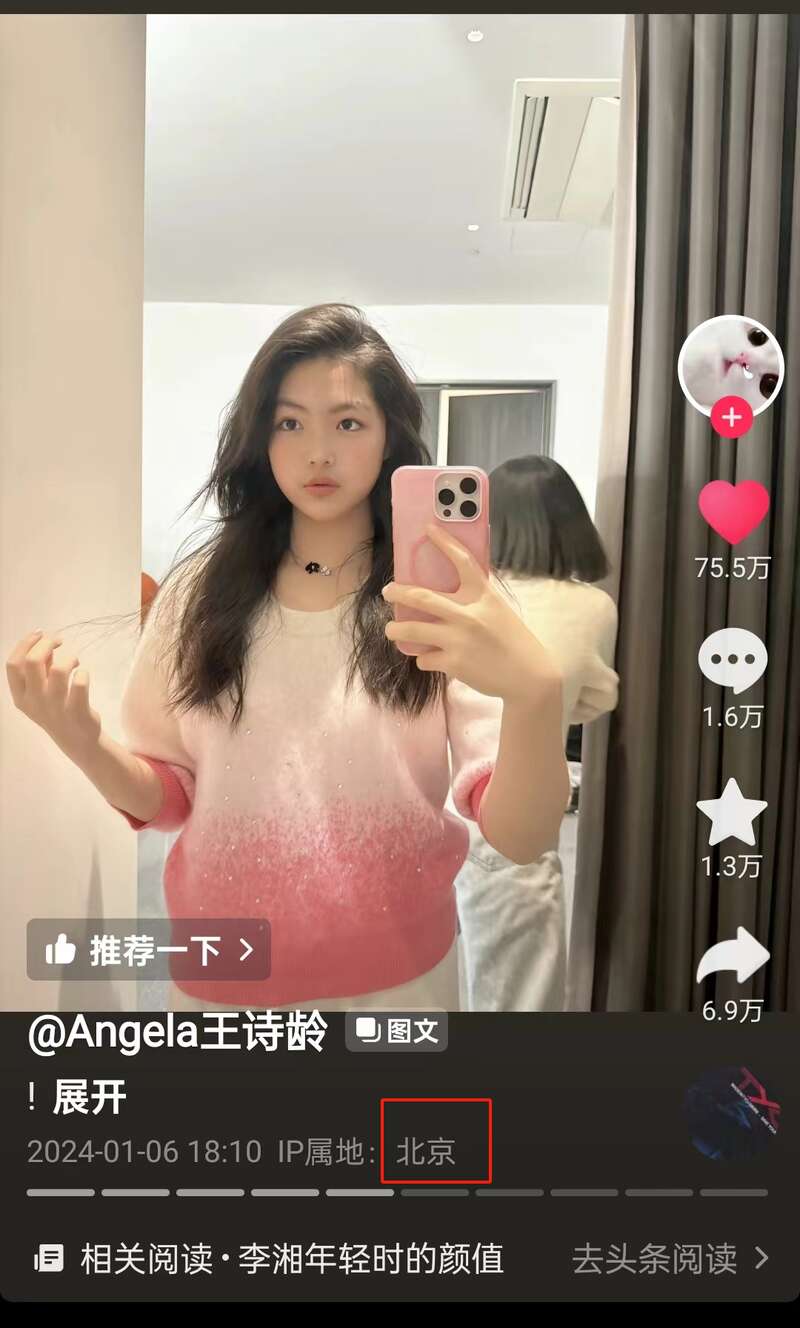This screenshot has height=1328, width=800.
Task: Open the comments with 1.6万 replies
Action: point(732,661)
